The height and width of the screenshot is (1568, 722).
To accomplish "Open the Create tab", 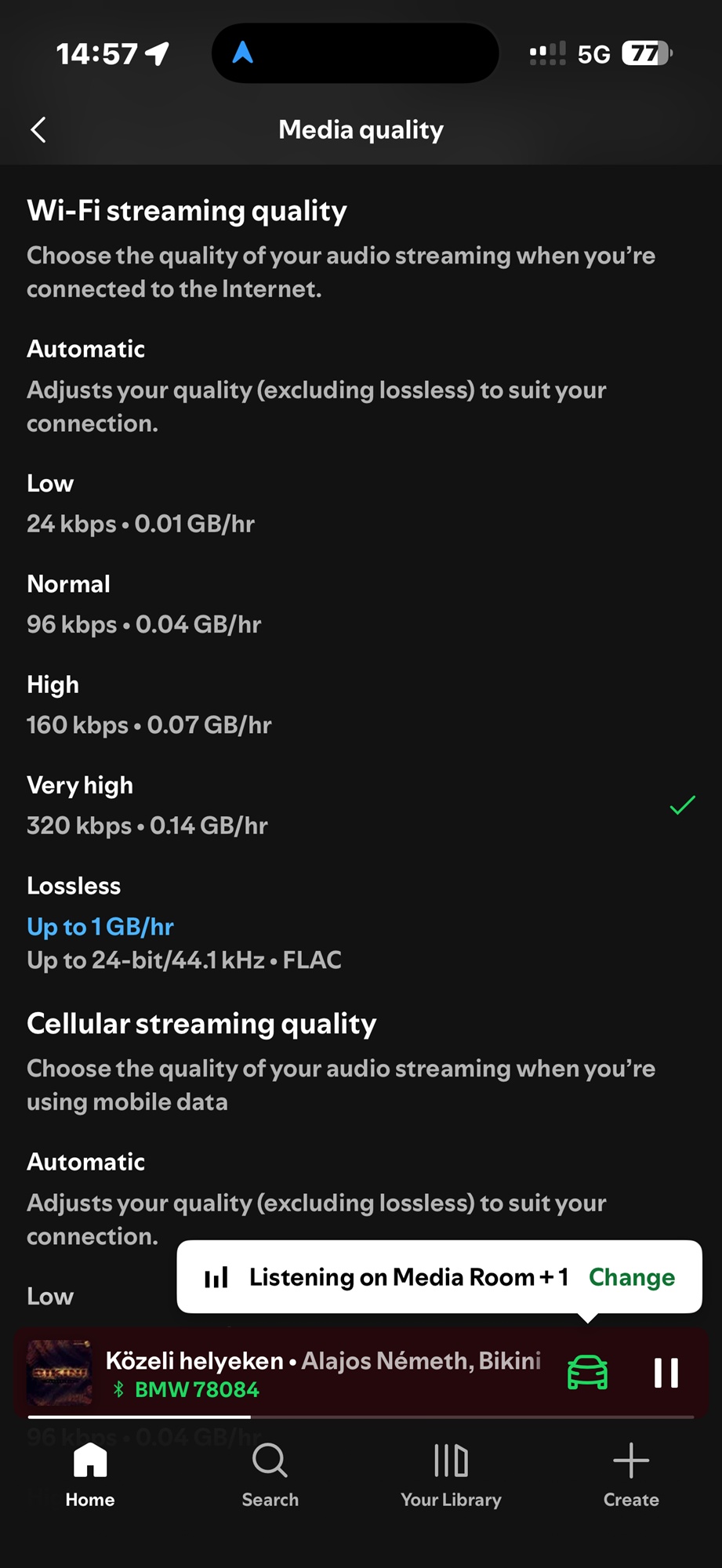I will pyautogui.click(x=631, y=1475).
